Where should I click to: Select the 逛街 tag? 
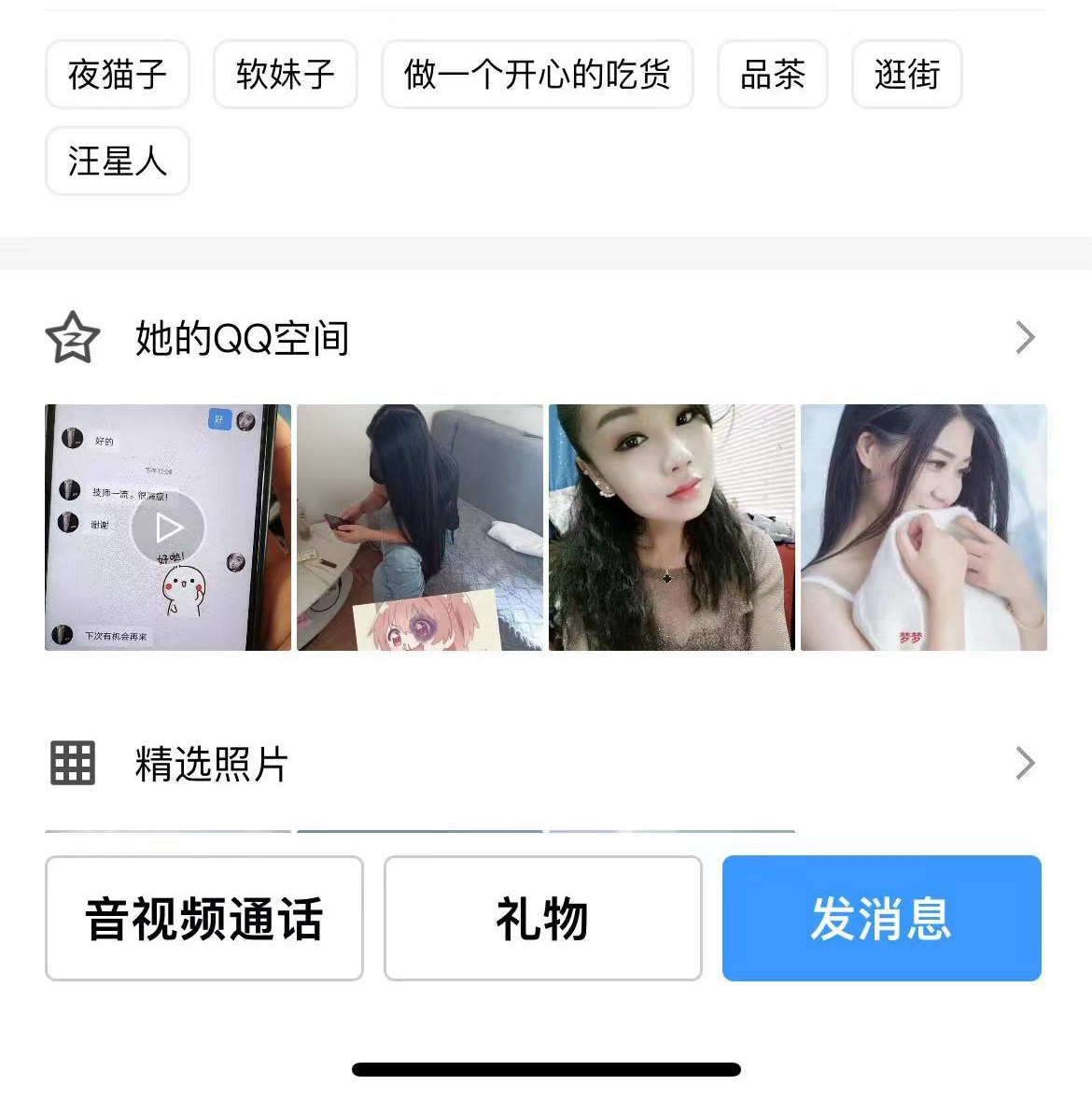(x=906, y=76)
